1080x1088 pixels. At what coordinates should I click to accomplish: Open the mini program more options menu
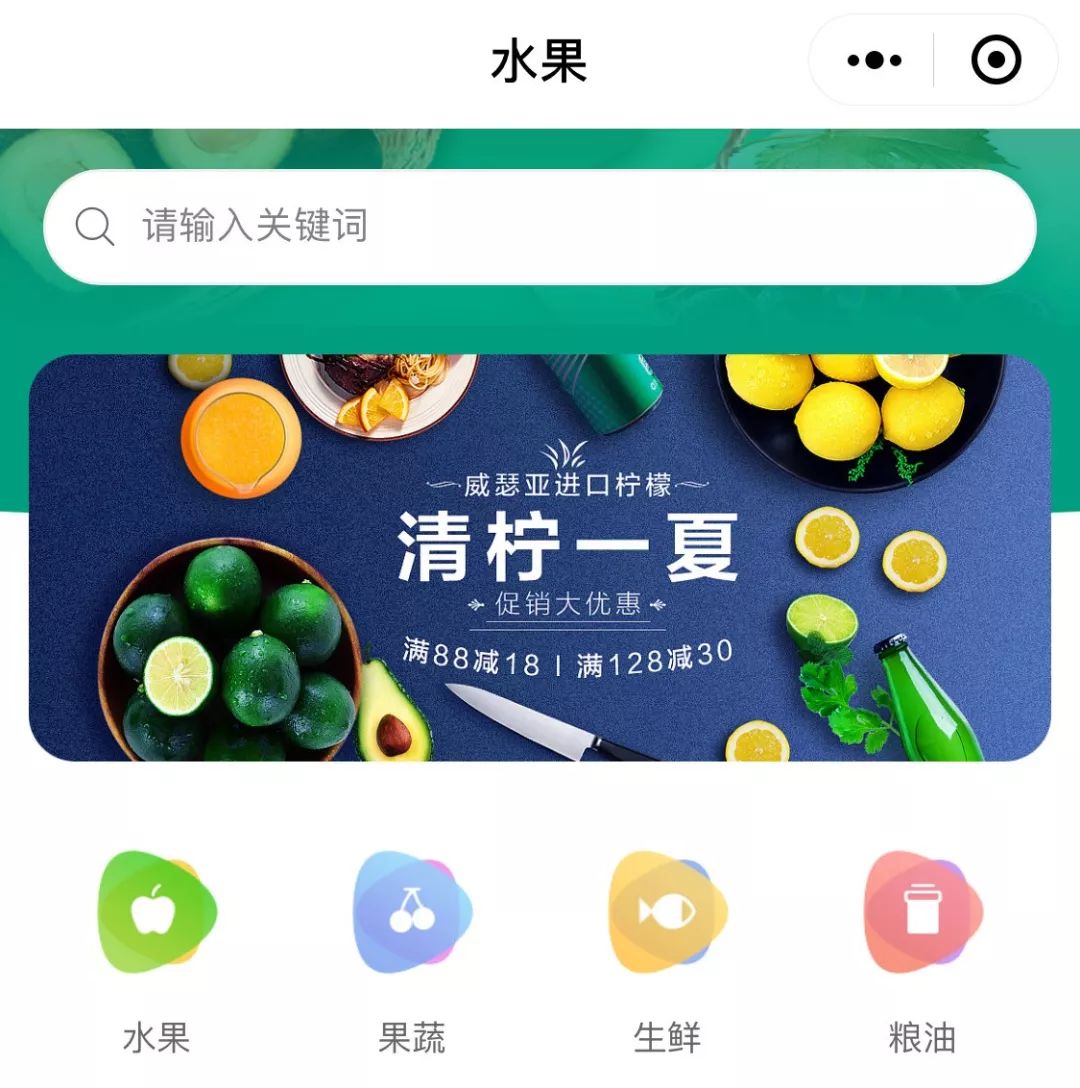pos(874,61)
